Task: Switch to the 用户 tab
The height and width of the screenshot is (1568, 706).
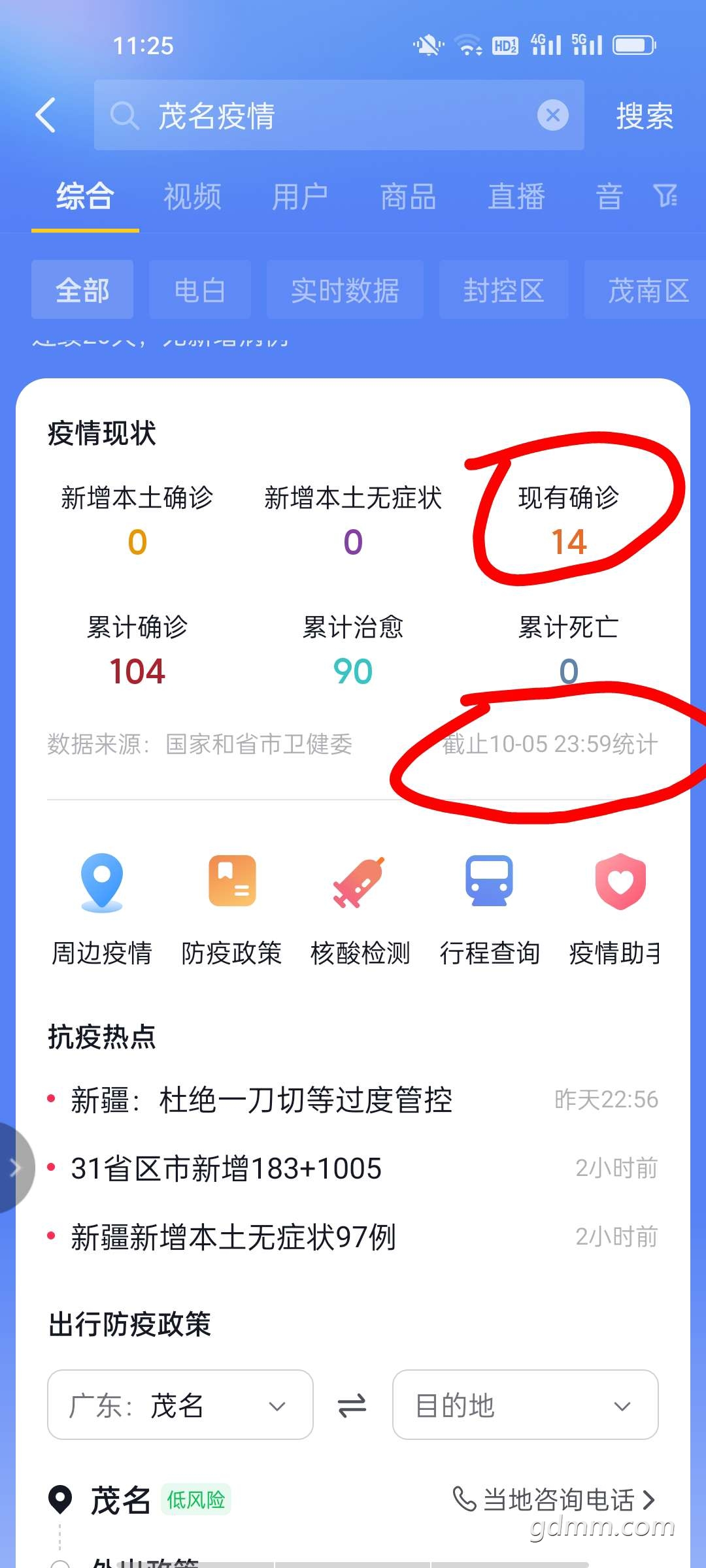Action: [x=300, y=197]
